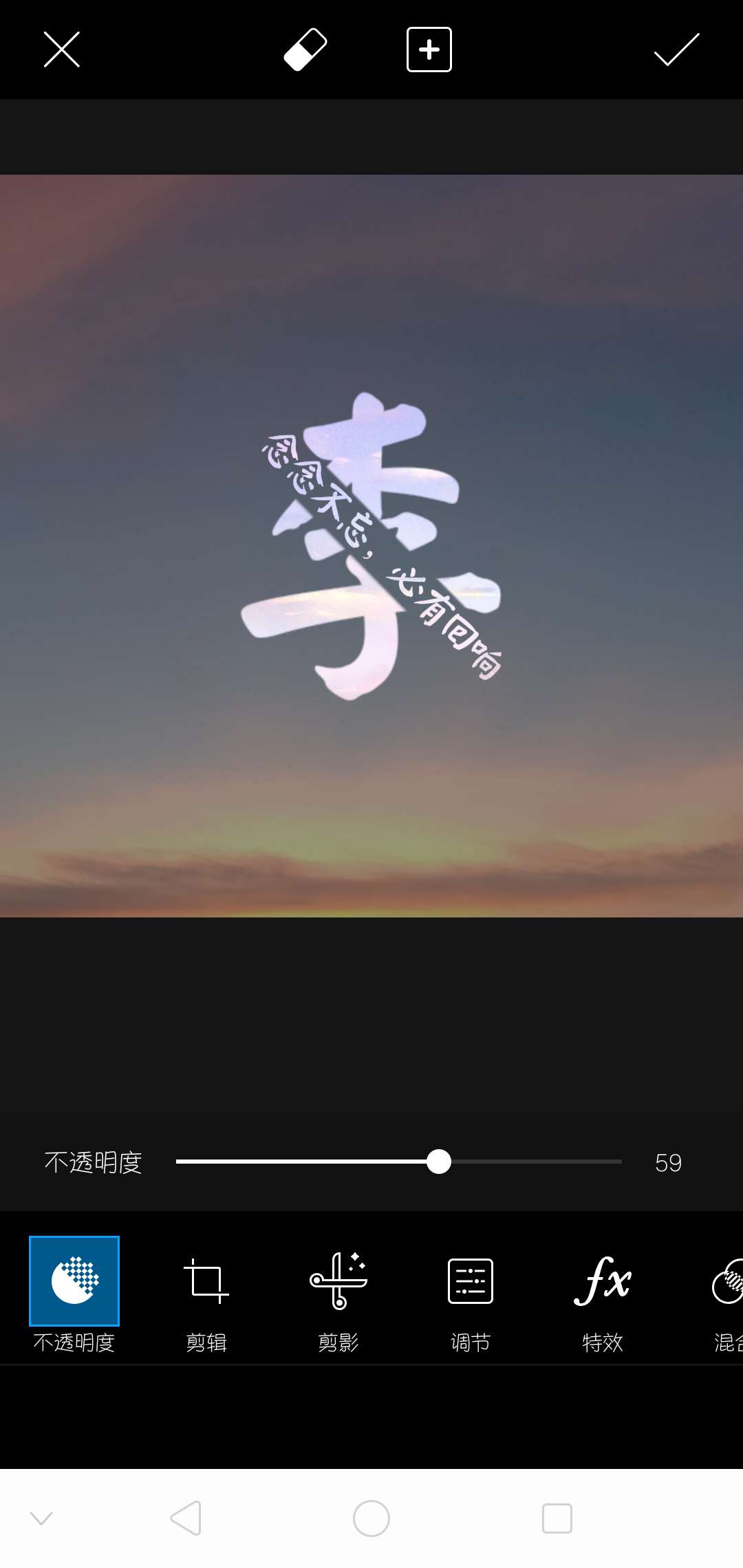This screenshot has height=1568, width=743.
Task: Select the eraser tool
Action: click(x=305, y=50)
